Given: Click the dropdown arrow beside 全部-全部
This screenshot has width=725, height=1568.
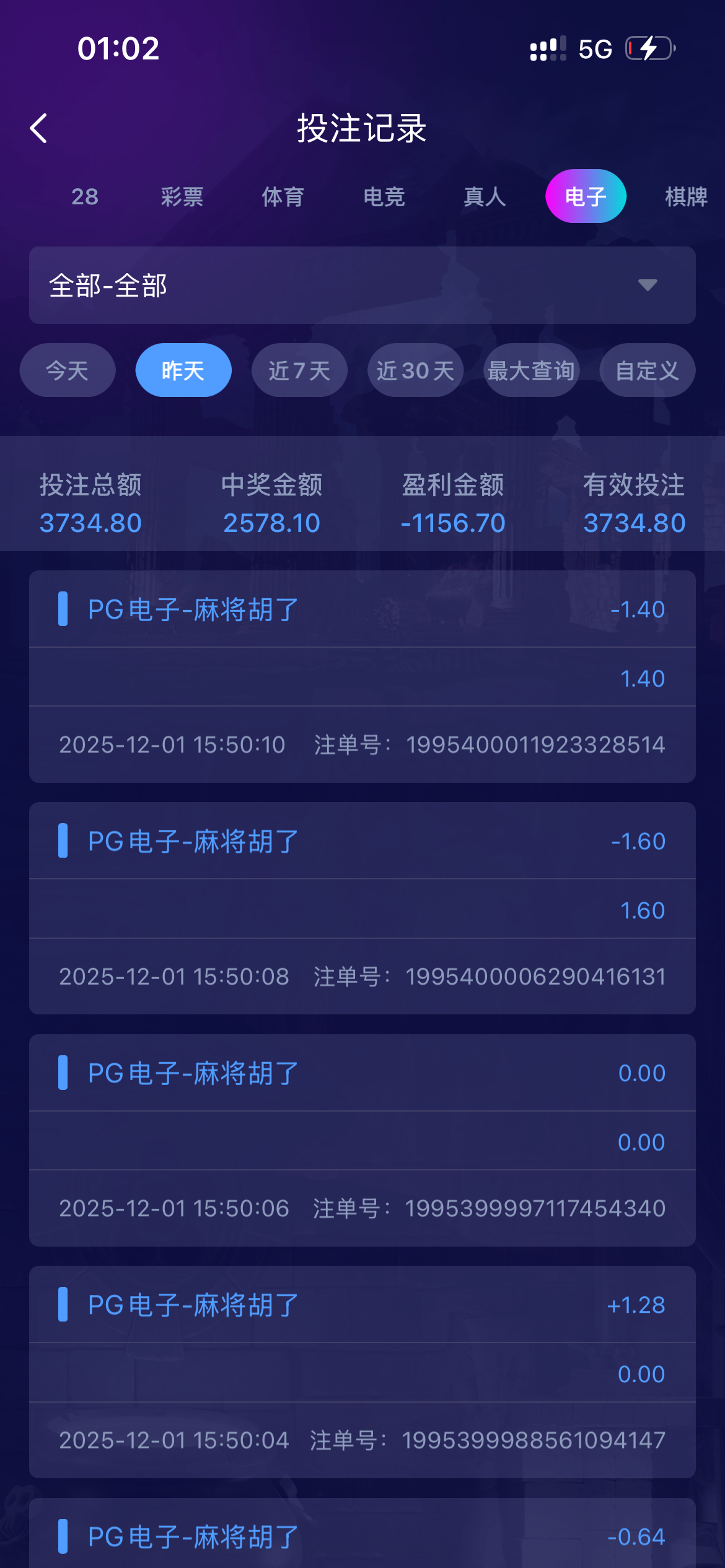Looking at the screenshot, I should click(x=647, y=285).
